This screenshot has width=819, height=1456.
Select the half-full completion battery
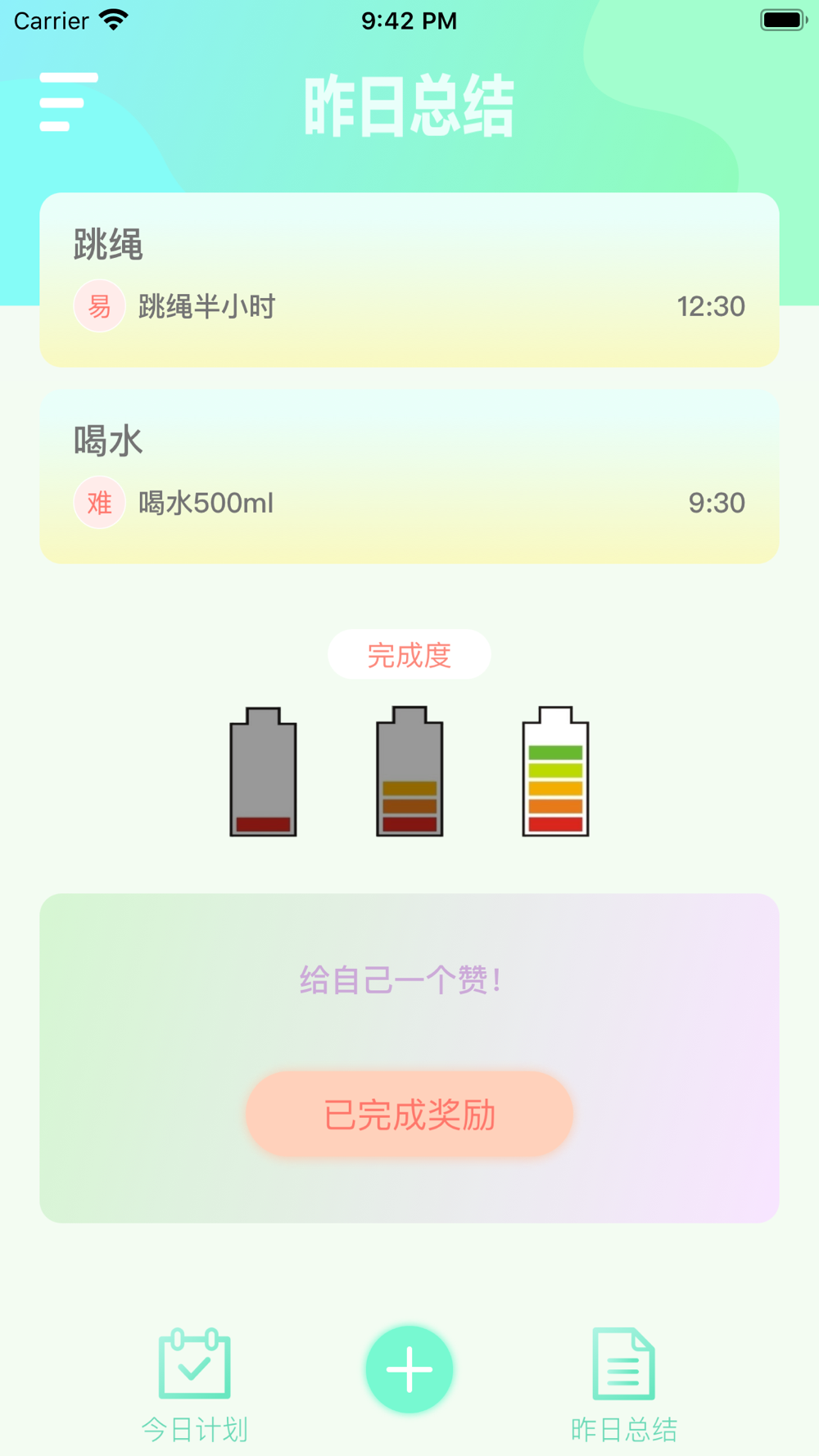click(409, 771)
